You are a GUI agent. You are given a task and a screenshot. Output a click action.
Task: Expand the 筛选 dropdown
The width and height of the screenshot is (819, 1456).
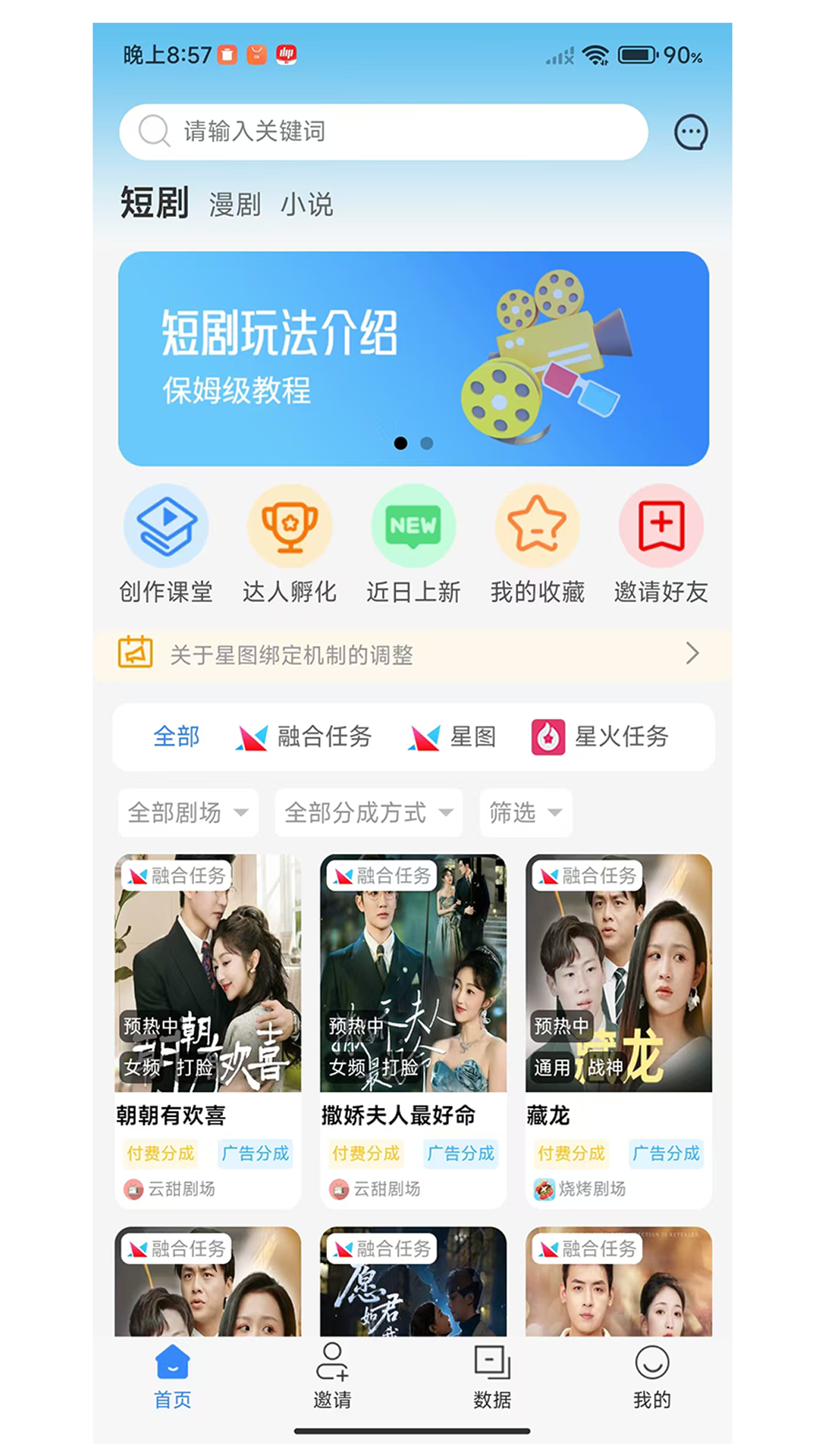(x=526, y=812)
